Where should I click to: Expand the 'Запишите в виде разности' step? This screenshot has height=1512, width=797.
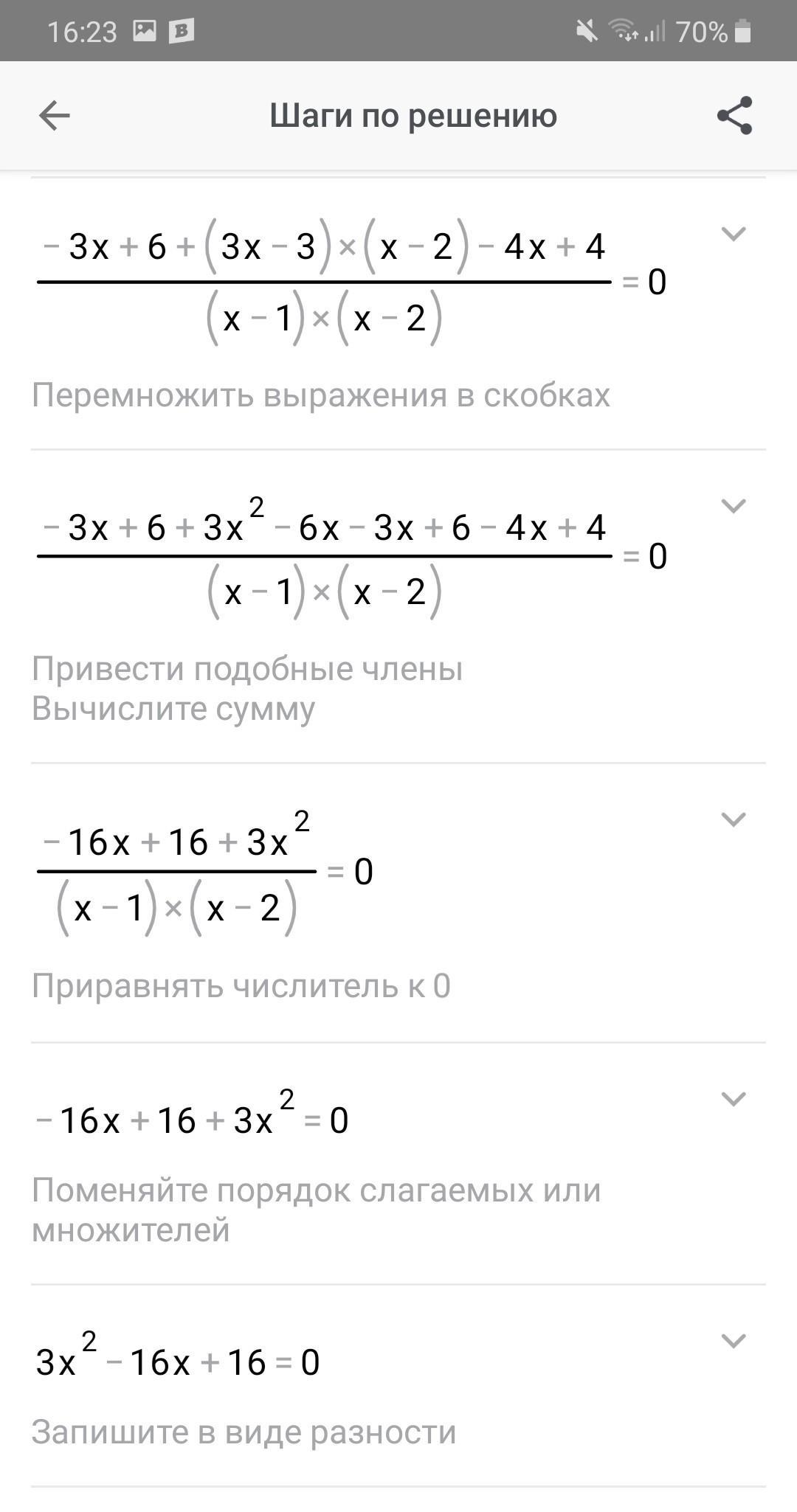coord(733,1341)
